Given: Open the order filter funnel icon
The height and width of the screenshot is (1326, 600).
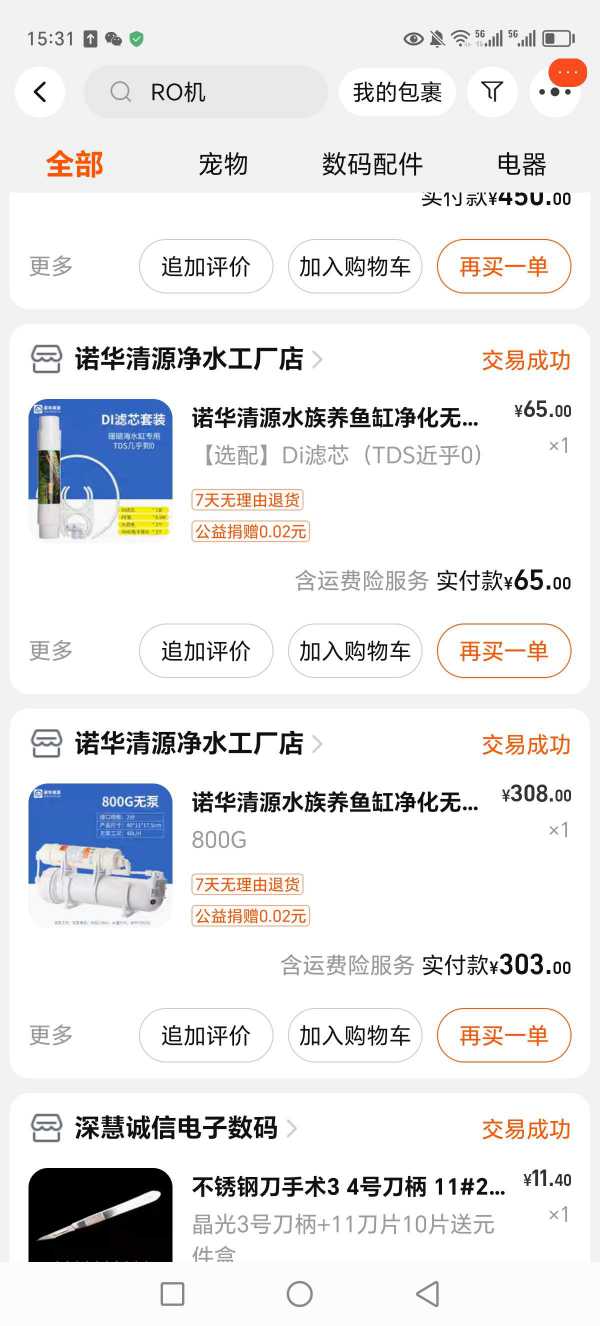Looking at the screenshot, I should [x=492, y=93].
